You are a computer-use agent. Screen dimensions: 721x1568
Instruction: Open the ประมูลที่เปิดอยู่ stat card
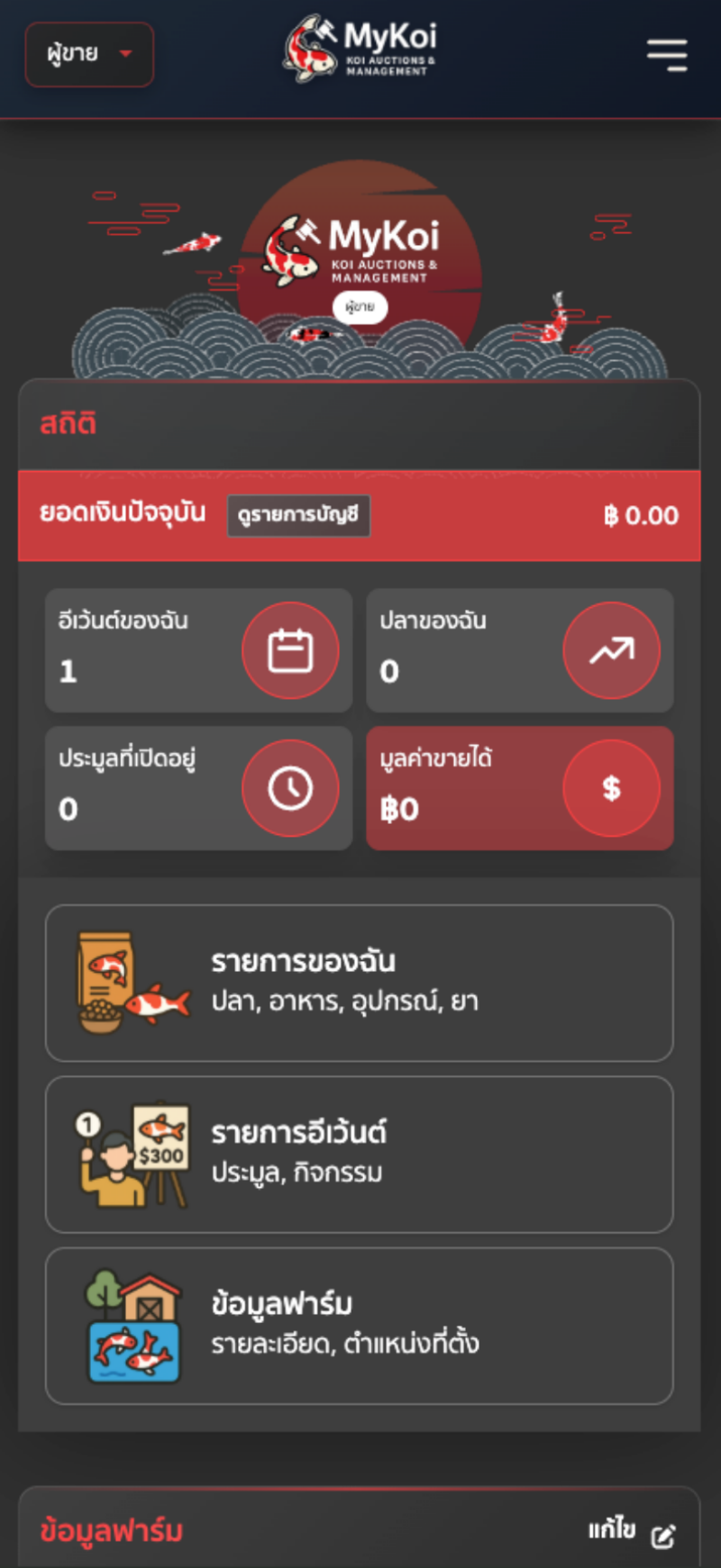198,788
